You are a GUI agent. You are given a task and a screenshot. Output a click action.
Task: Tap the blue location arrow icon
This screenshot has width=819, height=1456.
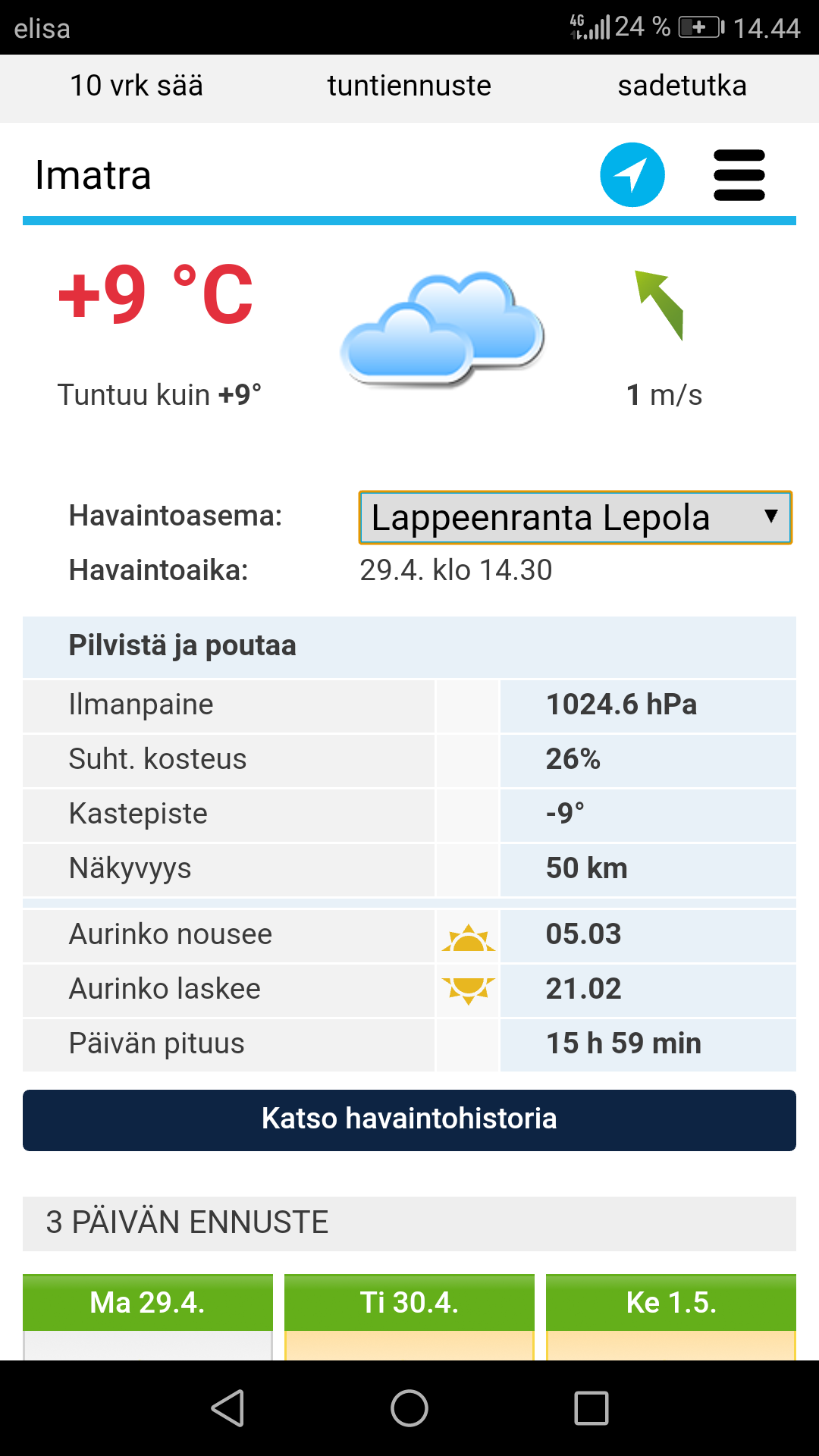tap(632, 175)
